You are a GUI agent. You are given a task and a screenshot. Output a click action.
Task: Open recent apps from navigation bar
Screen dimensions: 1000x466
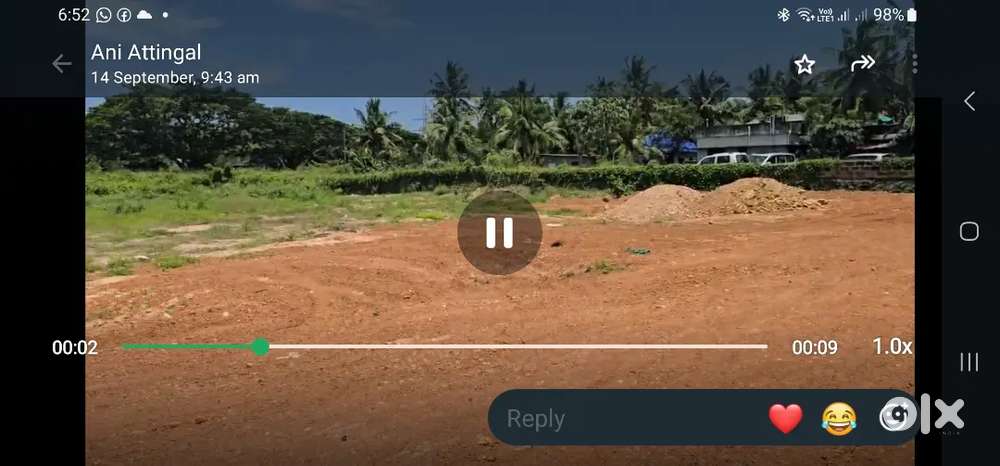coord(969,362)
